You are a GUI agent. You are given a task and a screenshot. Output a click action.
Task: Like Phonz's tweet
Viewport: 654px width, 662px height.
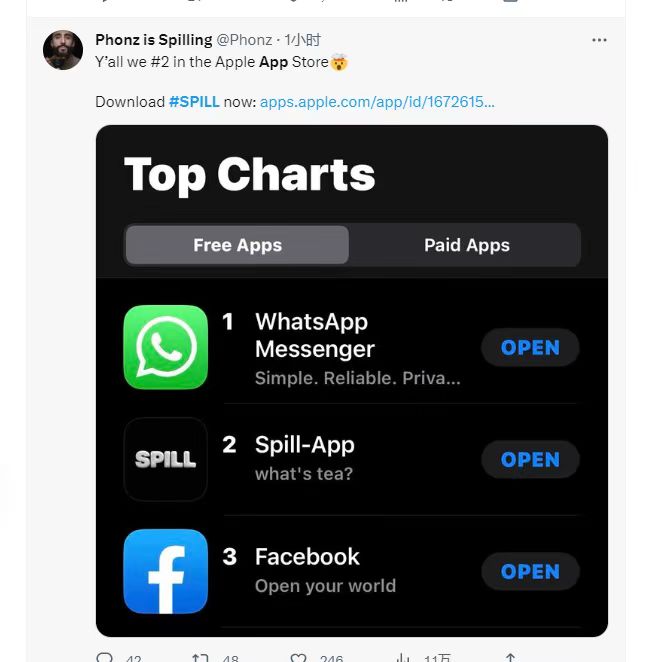(298, 658)
